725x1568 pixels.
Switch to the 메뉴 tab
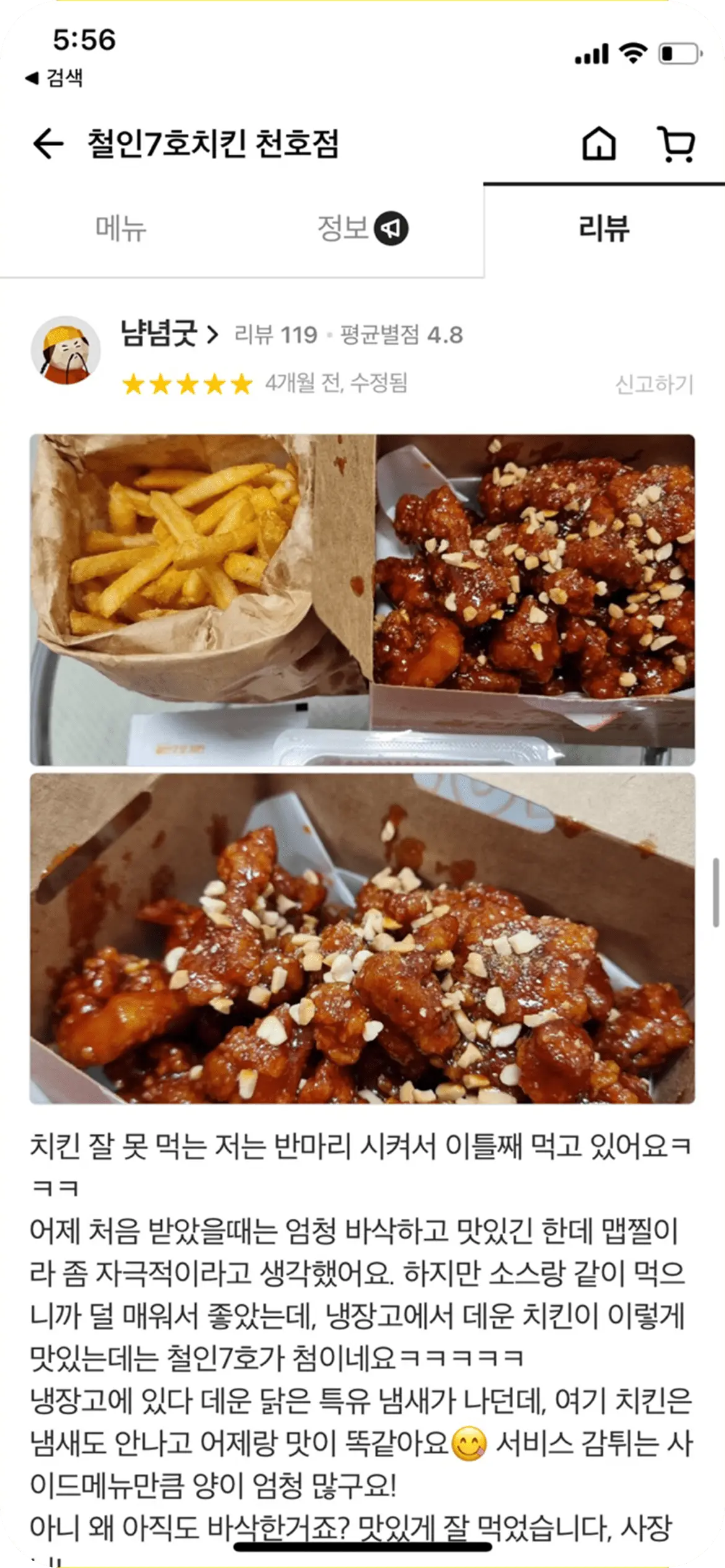121,229
